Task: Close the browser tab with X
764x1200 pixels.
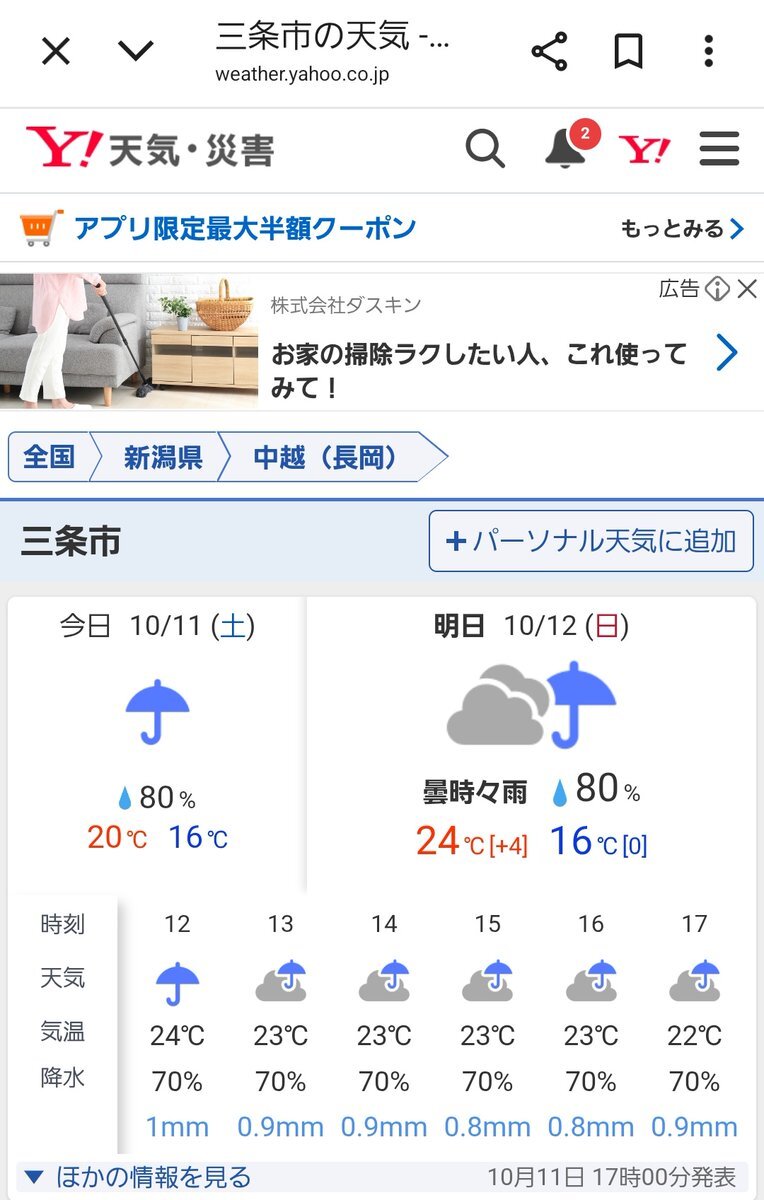Action: coord(56,51)
